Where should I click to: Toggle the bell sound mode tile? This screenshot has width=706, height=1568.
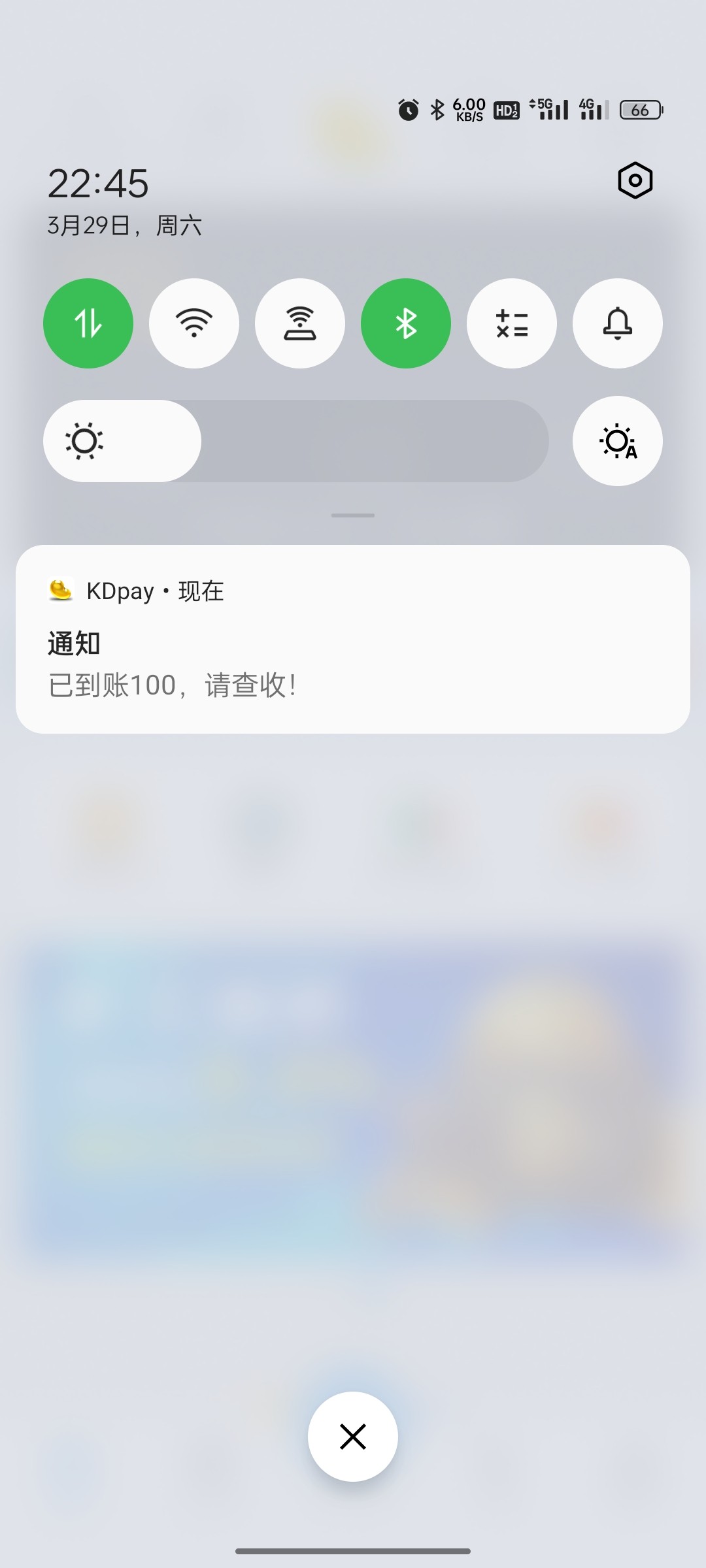(x=618, y=323)
